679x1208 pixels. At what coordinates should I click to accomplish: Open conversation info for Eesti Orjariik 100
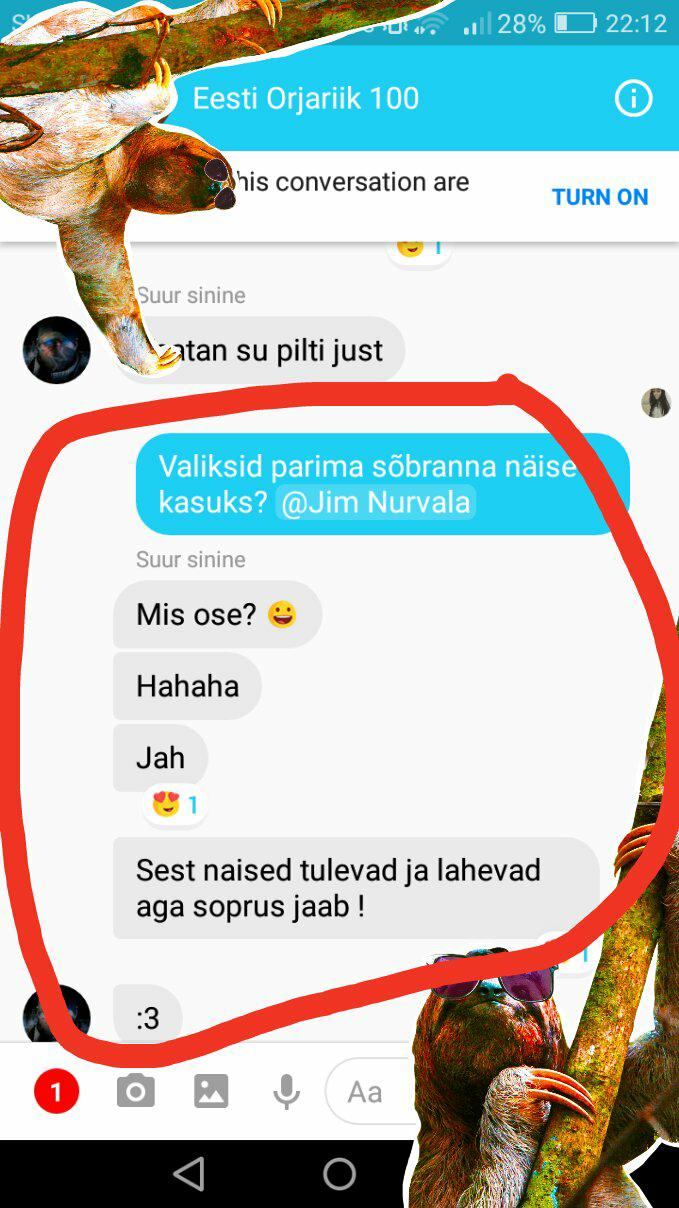click(x=633, y=99)
